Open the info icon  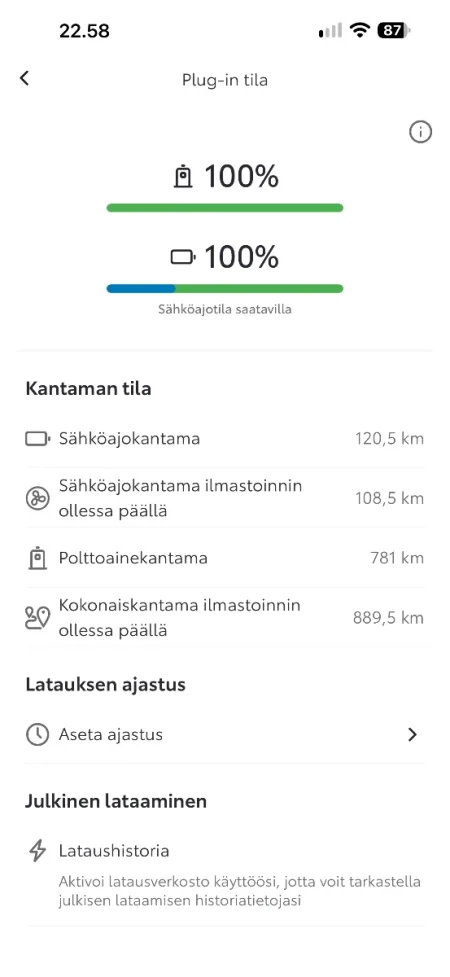(x=420, y=132)
